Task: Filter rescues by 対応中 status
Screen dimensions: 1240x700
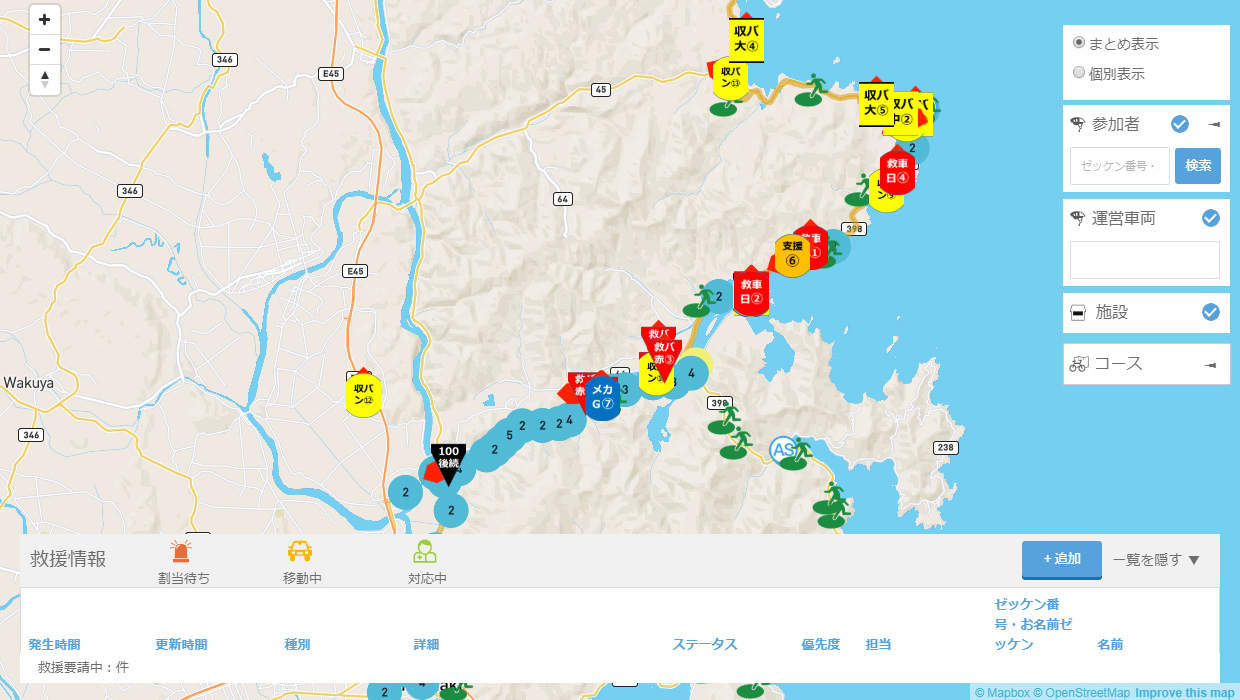Action: (x=427, y=561)
